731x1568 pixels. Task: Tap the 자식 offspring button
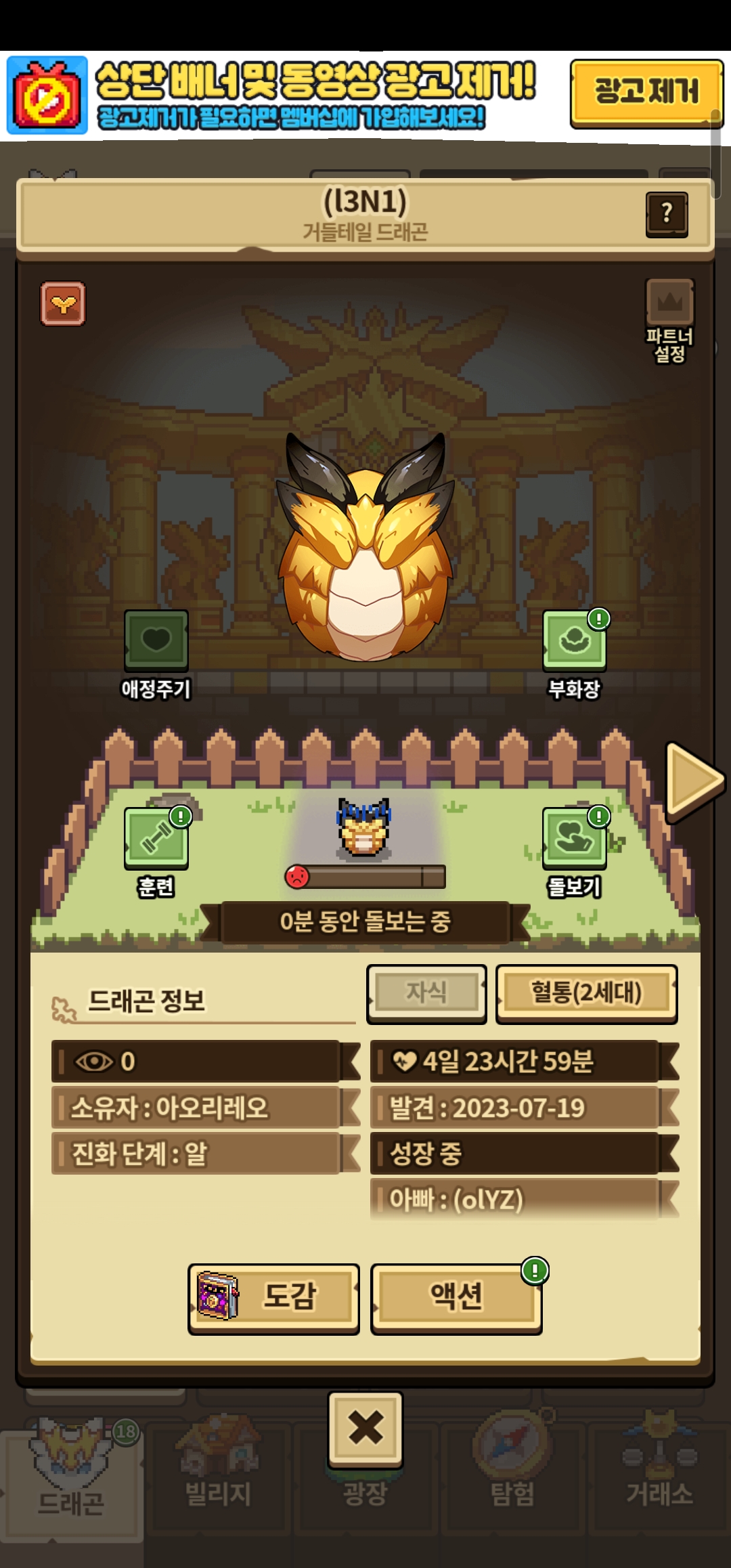[426, 993]
